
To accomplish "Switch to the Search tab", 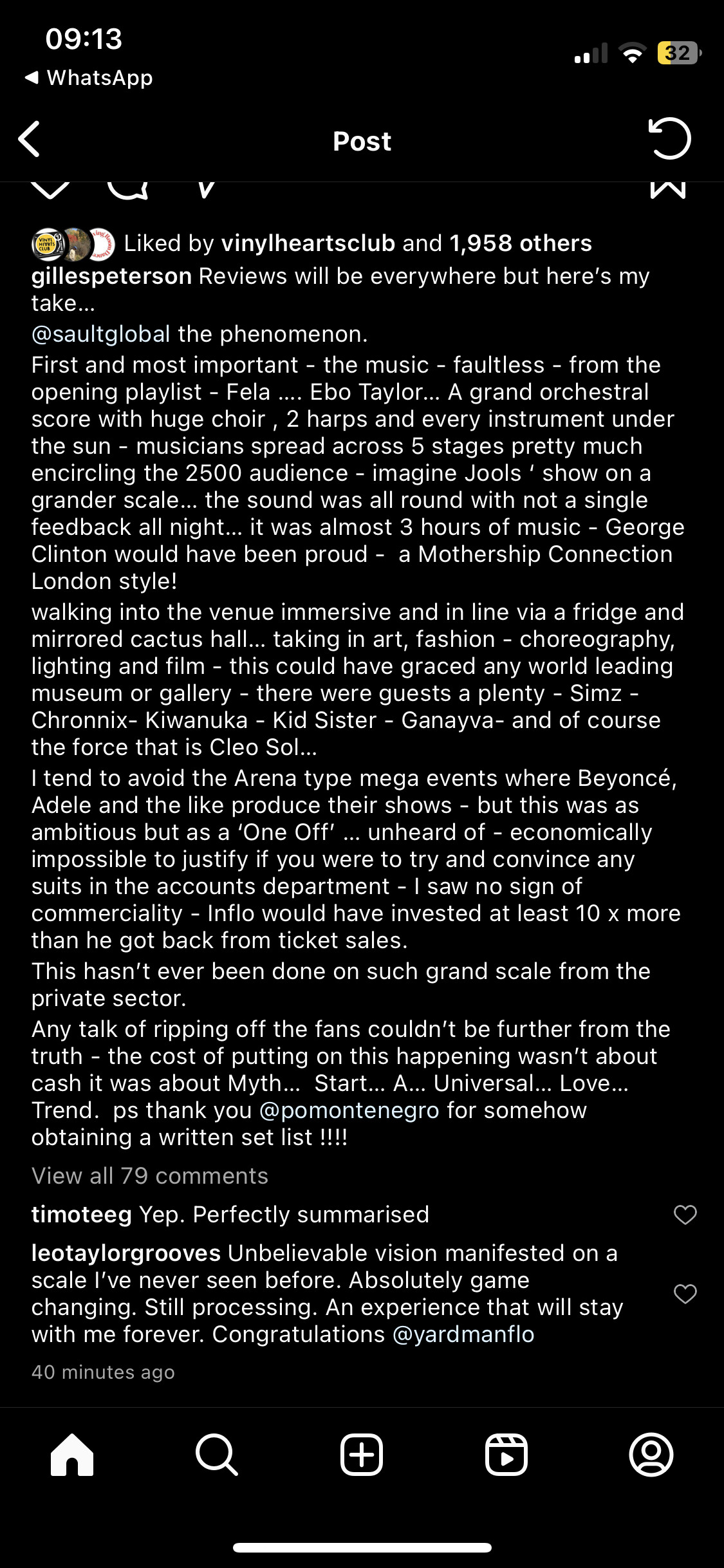I will [x=217, y=1454].
